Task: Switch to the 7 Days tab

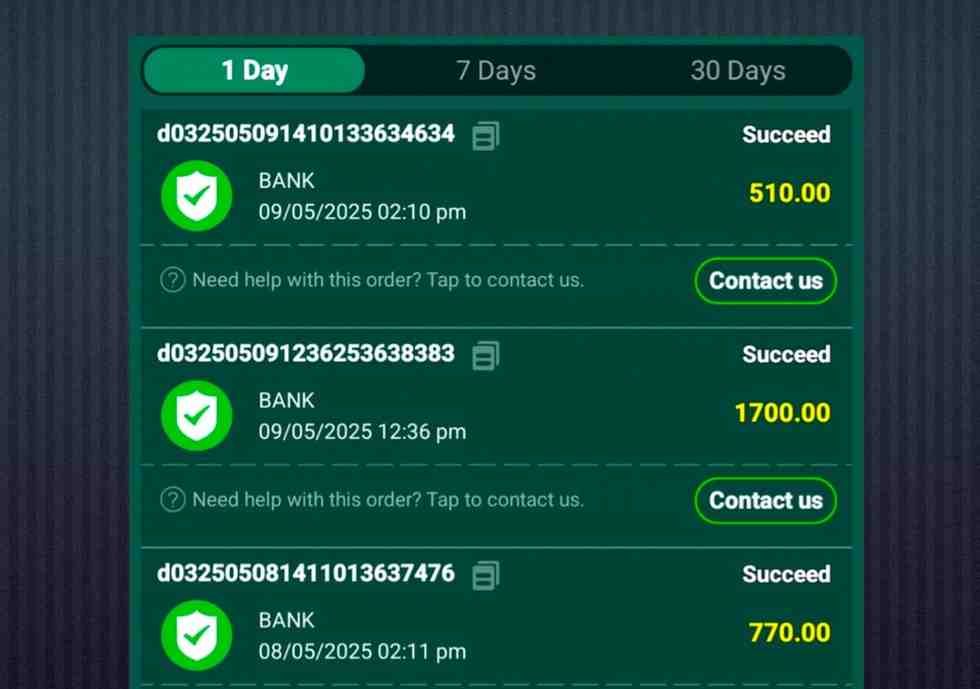Action: coord(496,71)
